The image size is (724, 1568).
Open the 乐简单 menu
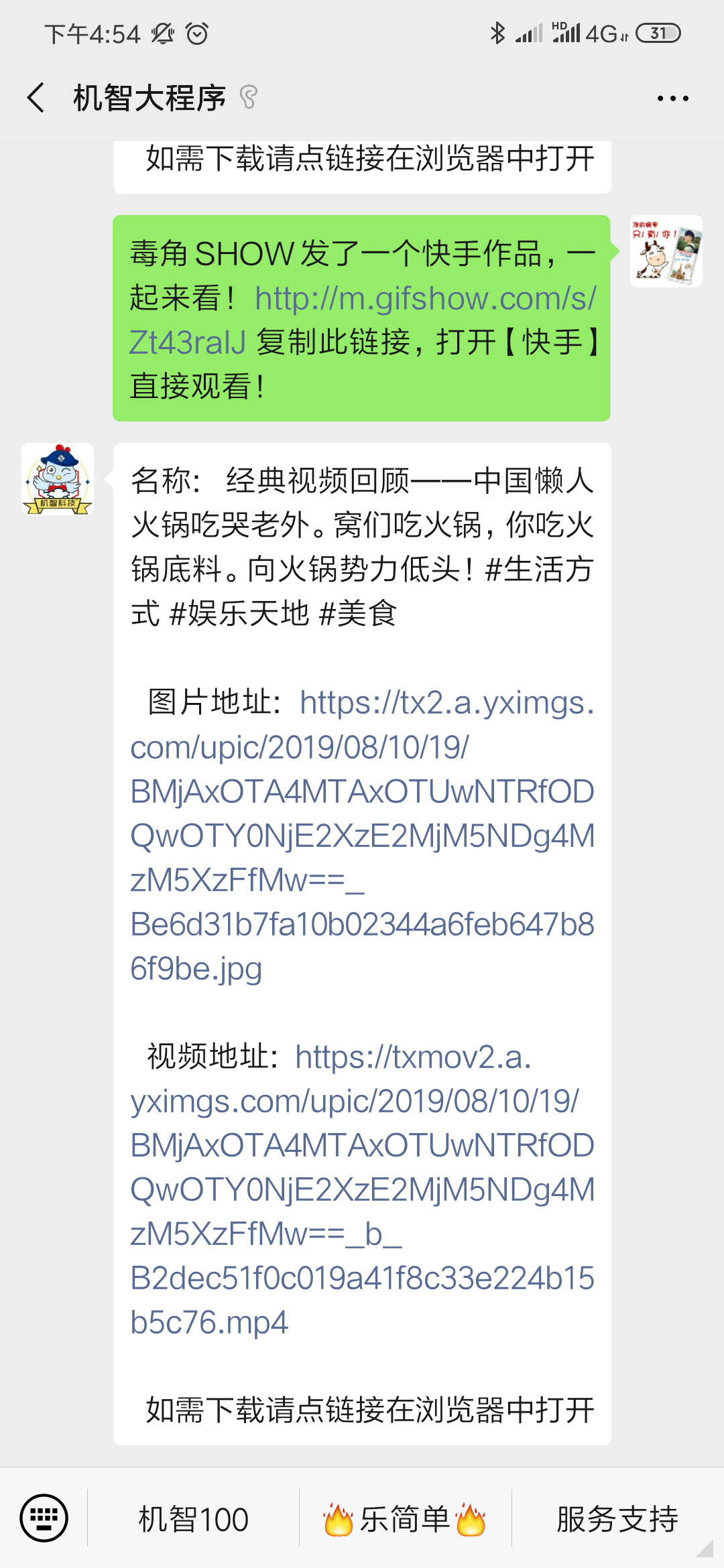(x=405, y=1519)
